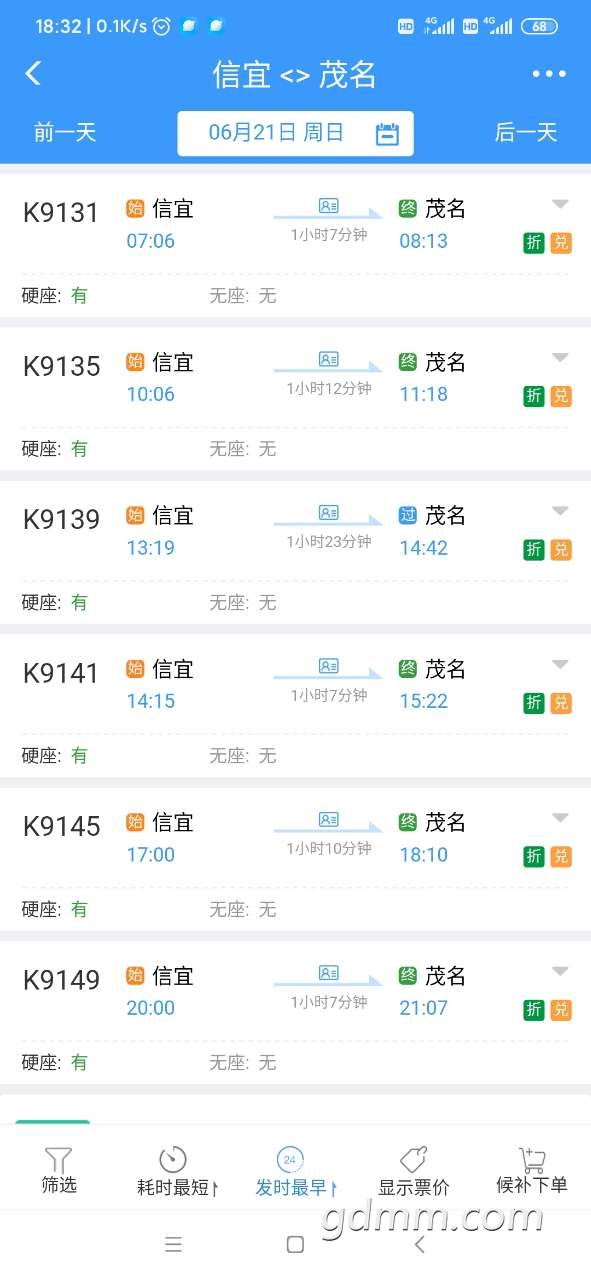
Task: Select train K9135 departing 10:06
Action: pos(295,399)
